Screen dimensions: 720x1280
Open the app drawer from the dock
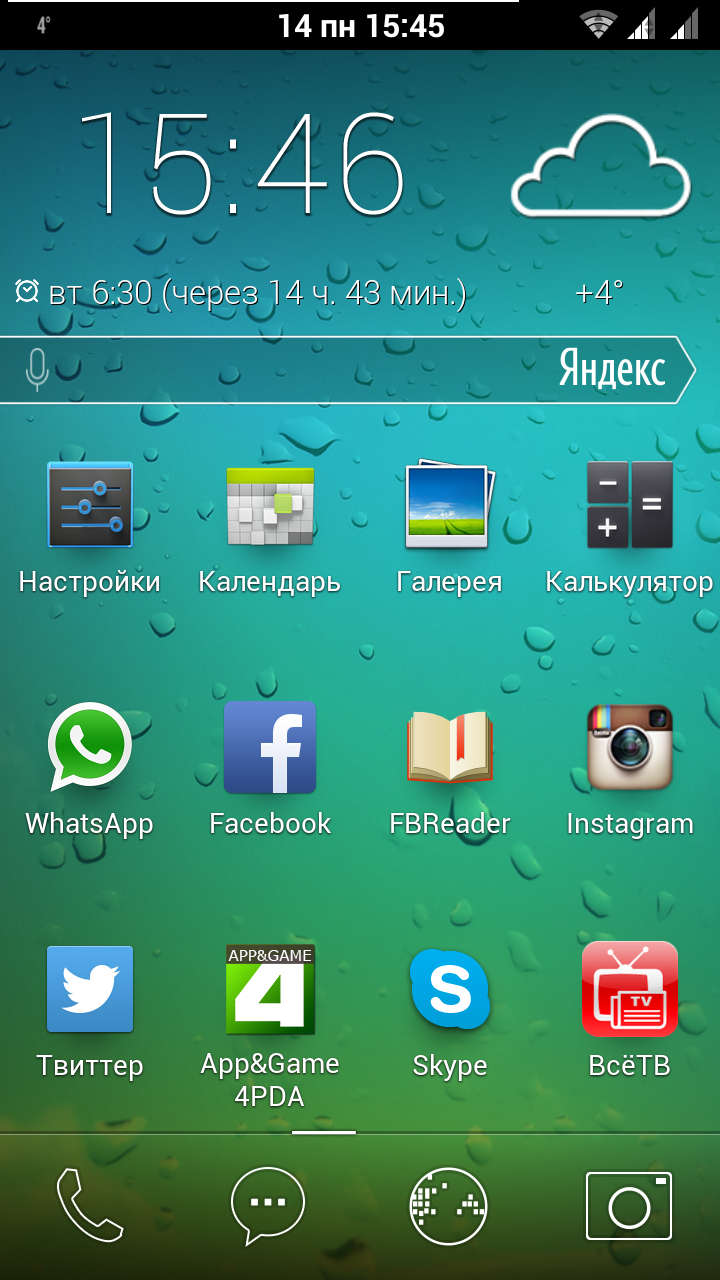[x=449, y=1206]
